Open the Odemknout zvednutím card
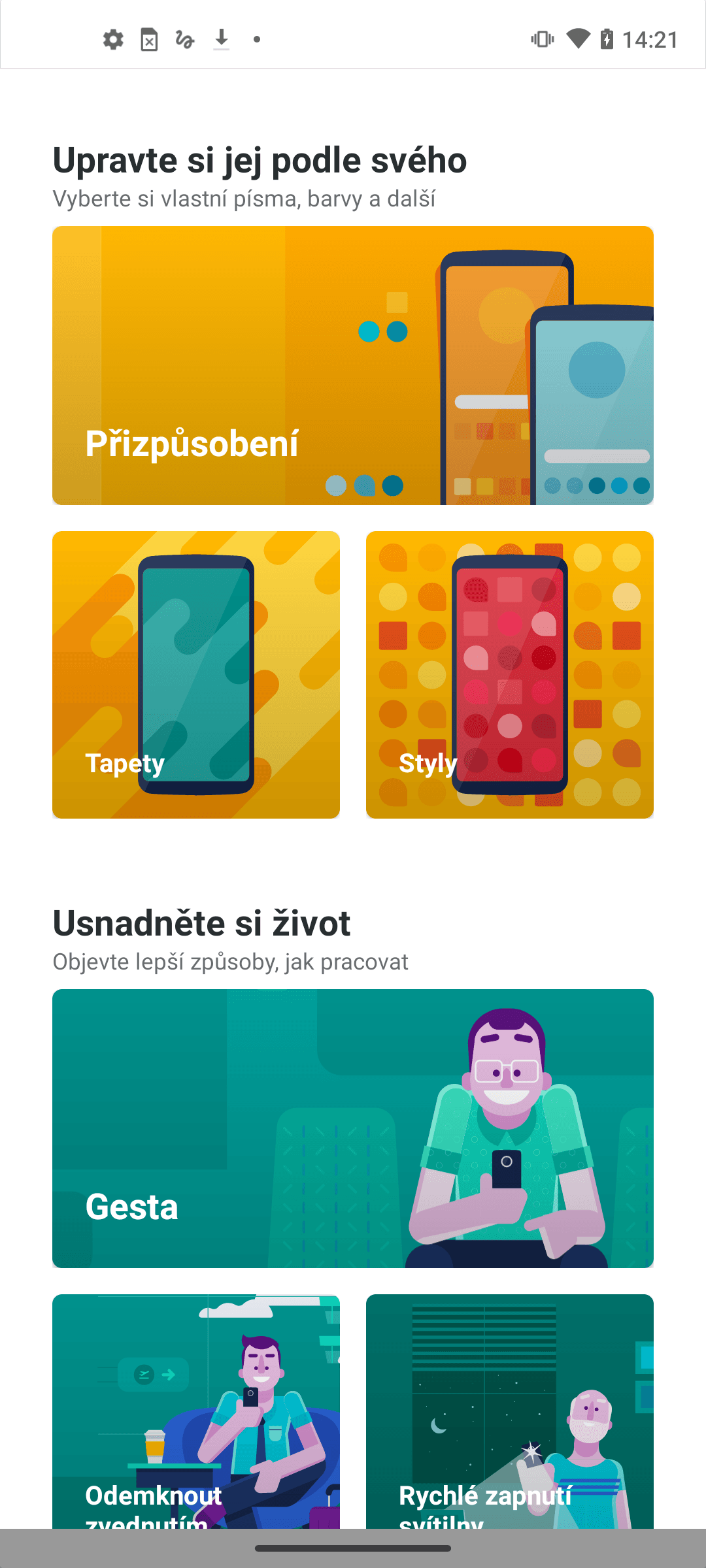The height and width of the screenshot is (1568, 706). 196,1411
